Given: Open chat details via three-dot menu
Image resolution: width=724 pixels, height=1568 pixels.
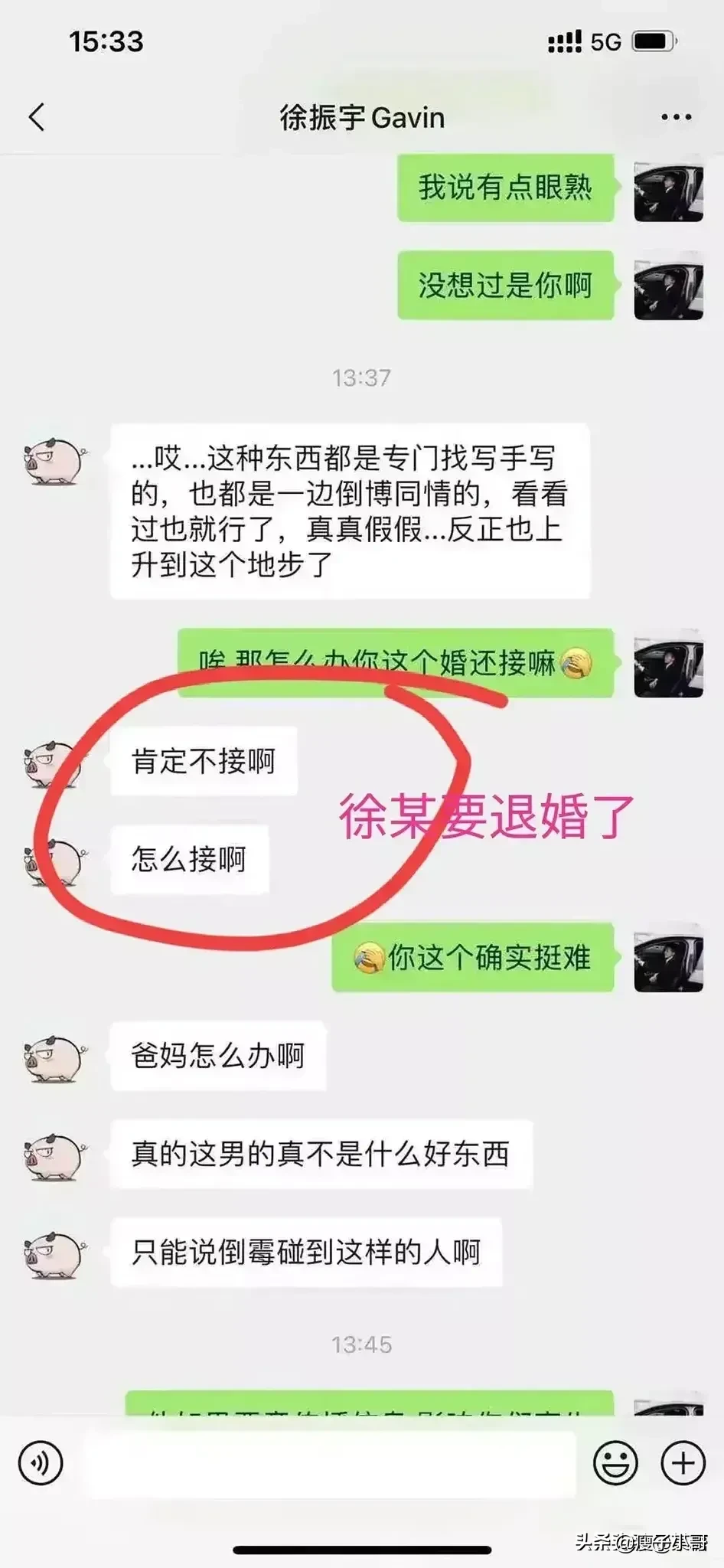Looking at the screenshot, I should pyautogui.click(x=676, y=117).
